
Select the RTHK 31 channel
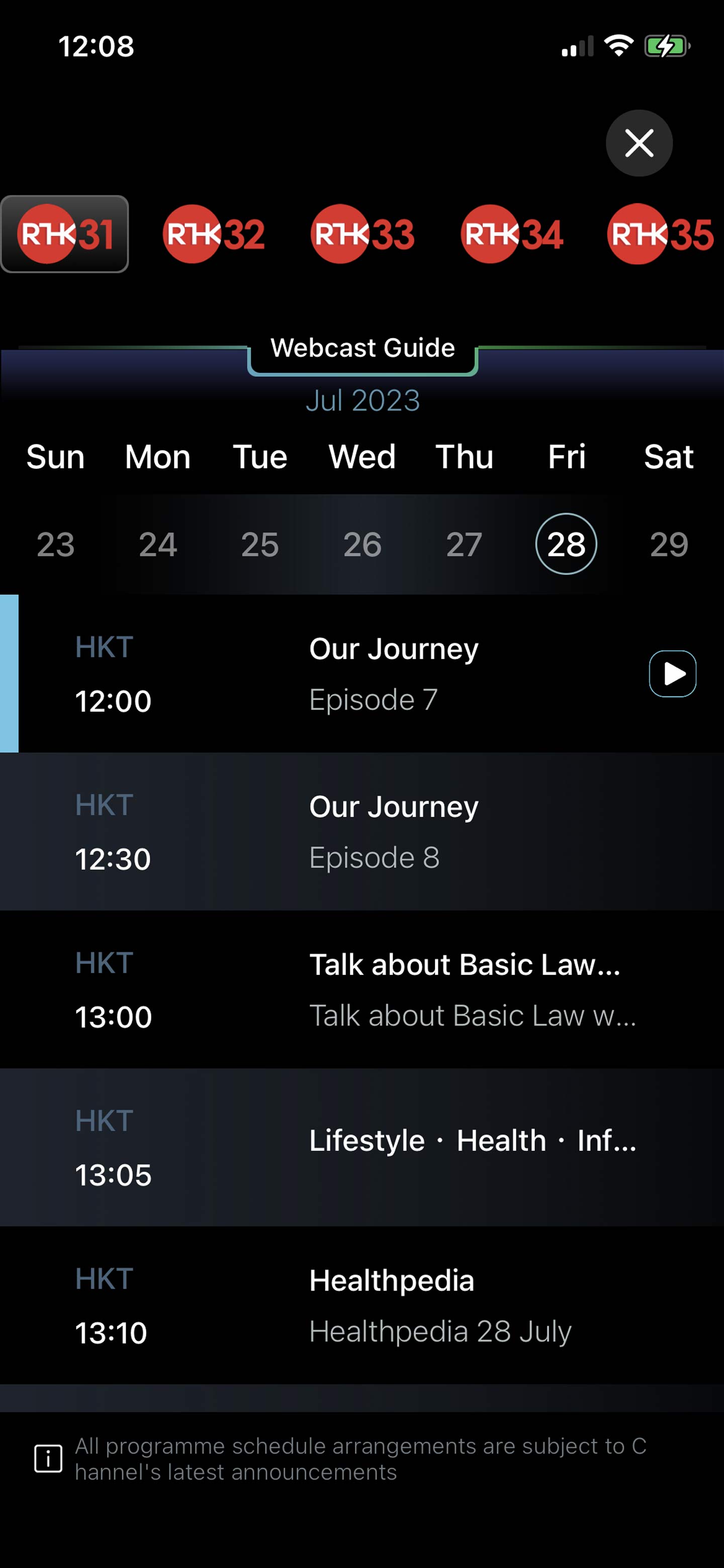point(64,234)
